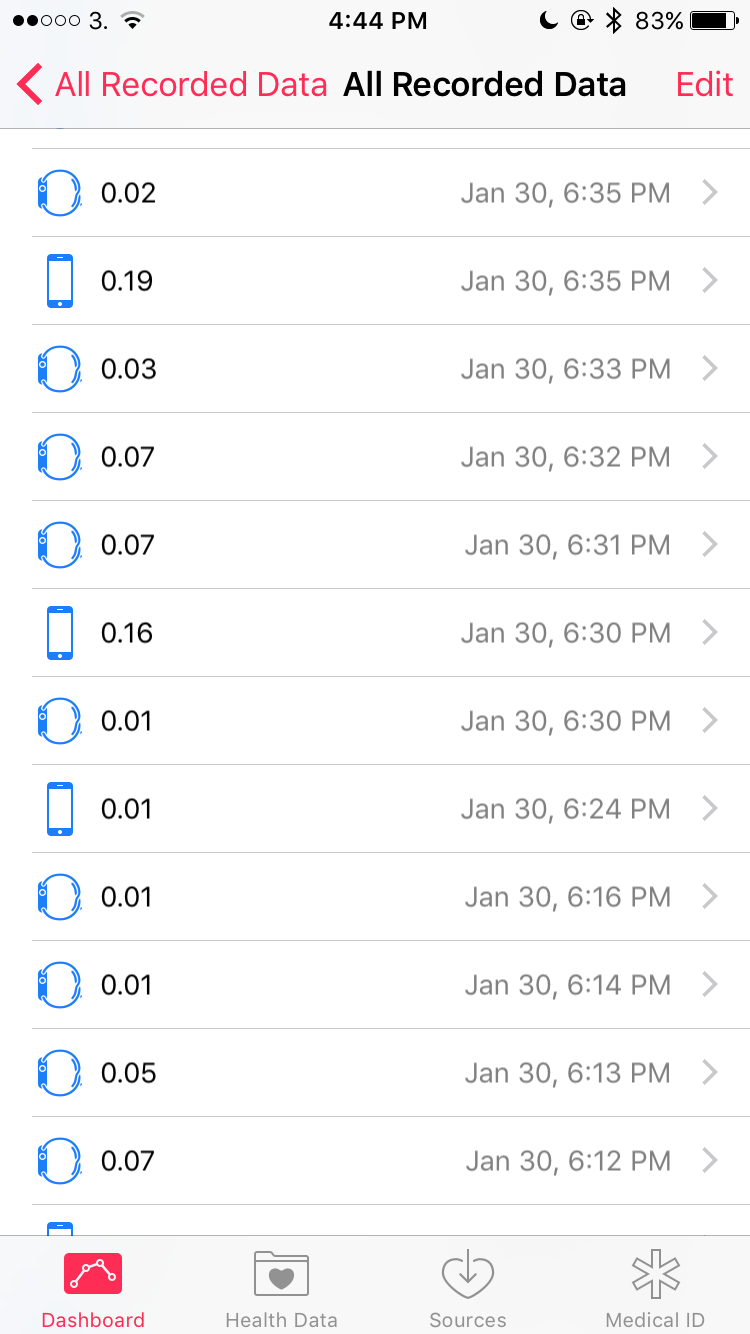
Task: View the 0.03 entry at 6:33 PM
Action: (375, 369)
